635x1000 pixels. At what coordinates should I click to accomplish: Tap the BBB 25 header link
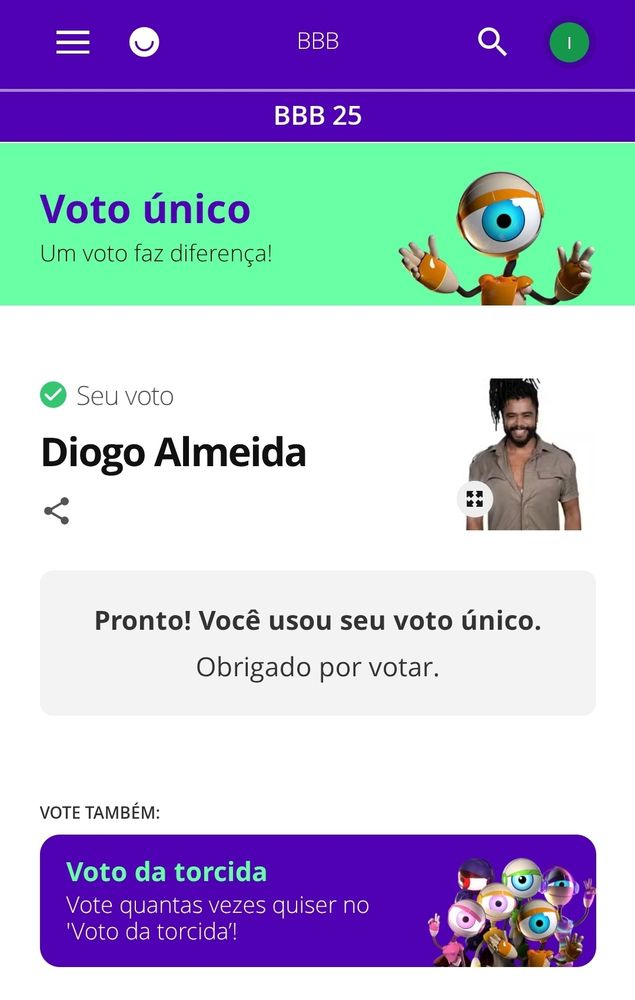tap(318, 116)
